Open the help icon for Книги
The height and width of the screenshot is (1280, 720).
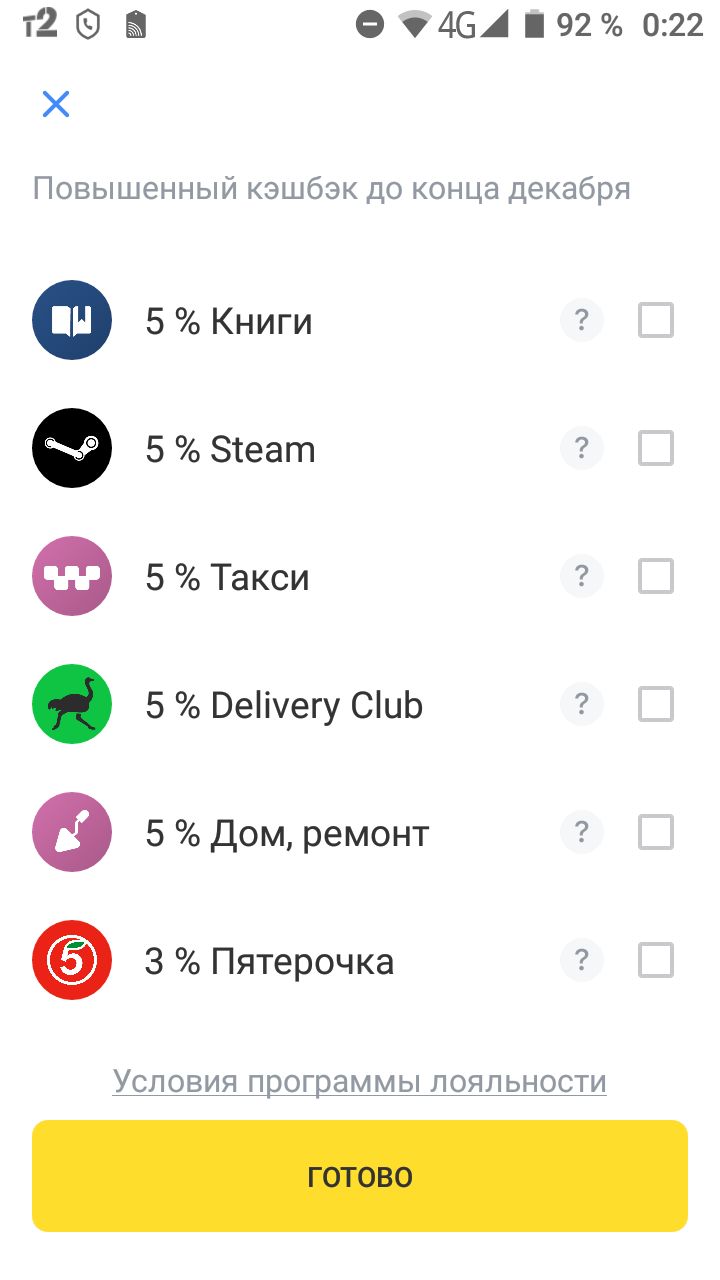tap(582, 321)
